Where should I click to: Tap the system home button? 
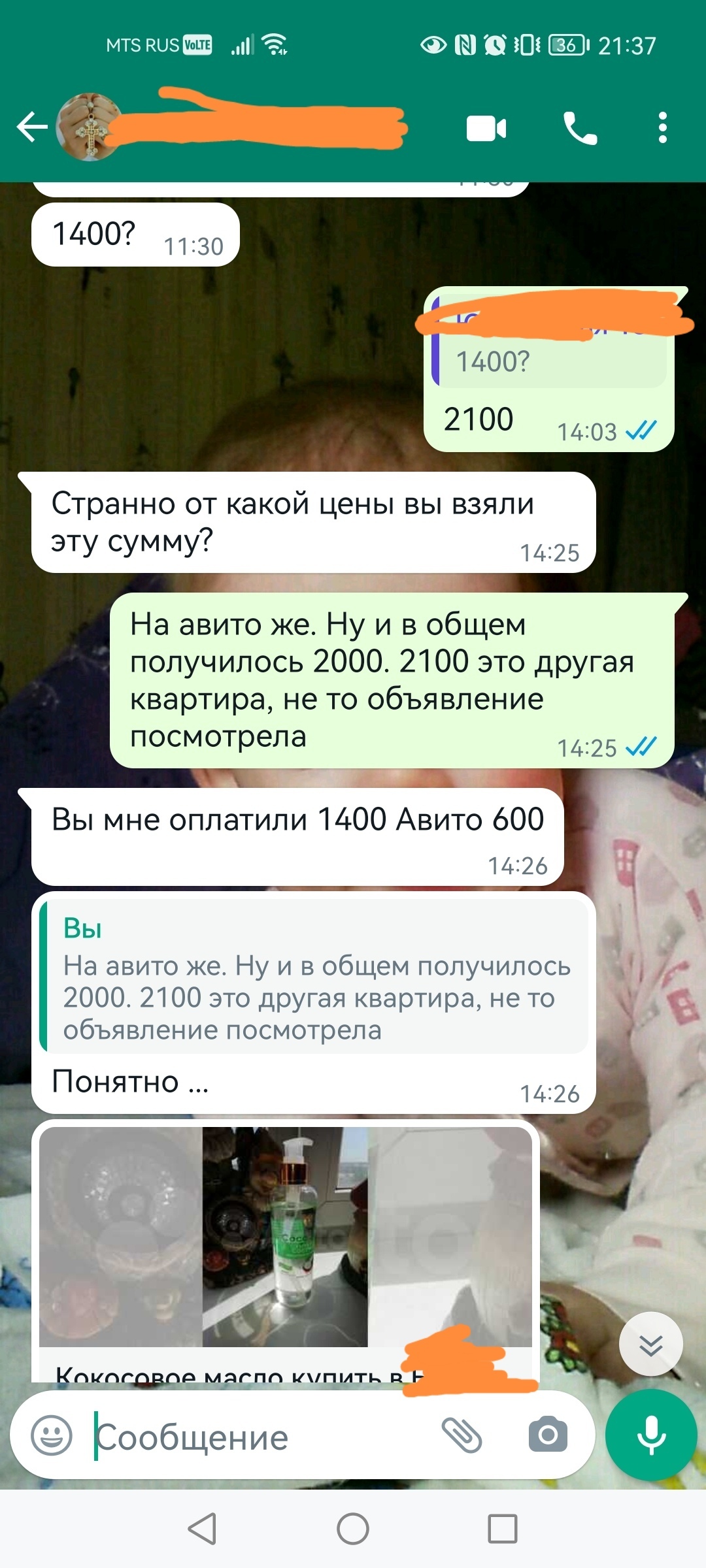pyautogui.click(x=353, y=1529)
